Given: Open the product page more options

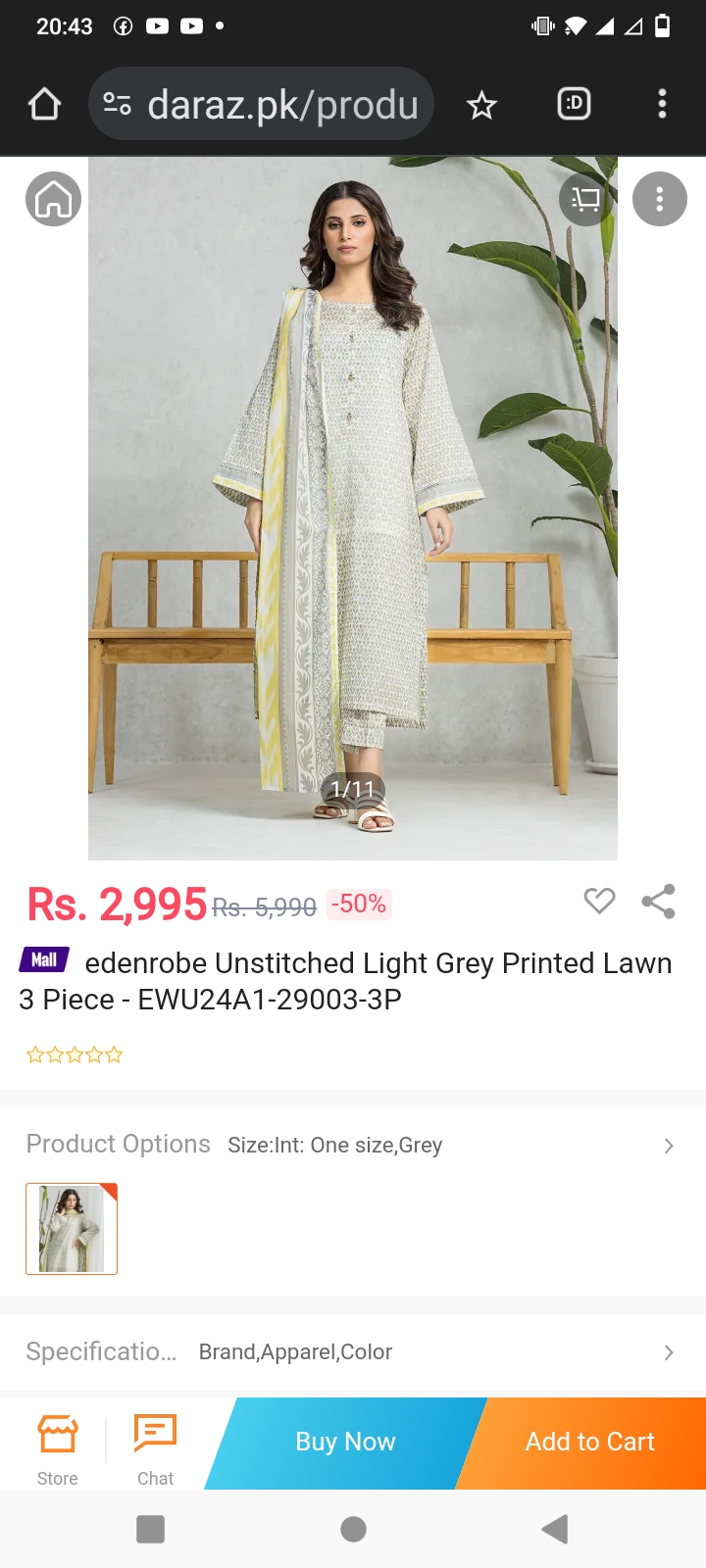Looking at the screenshot, I should point(659,199).
